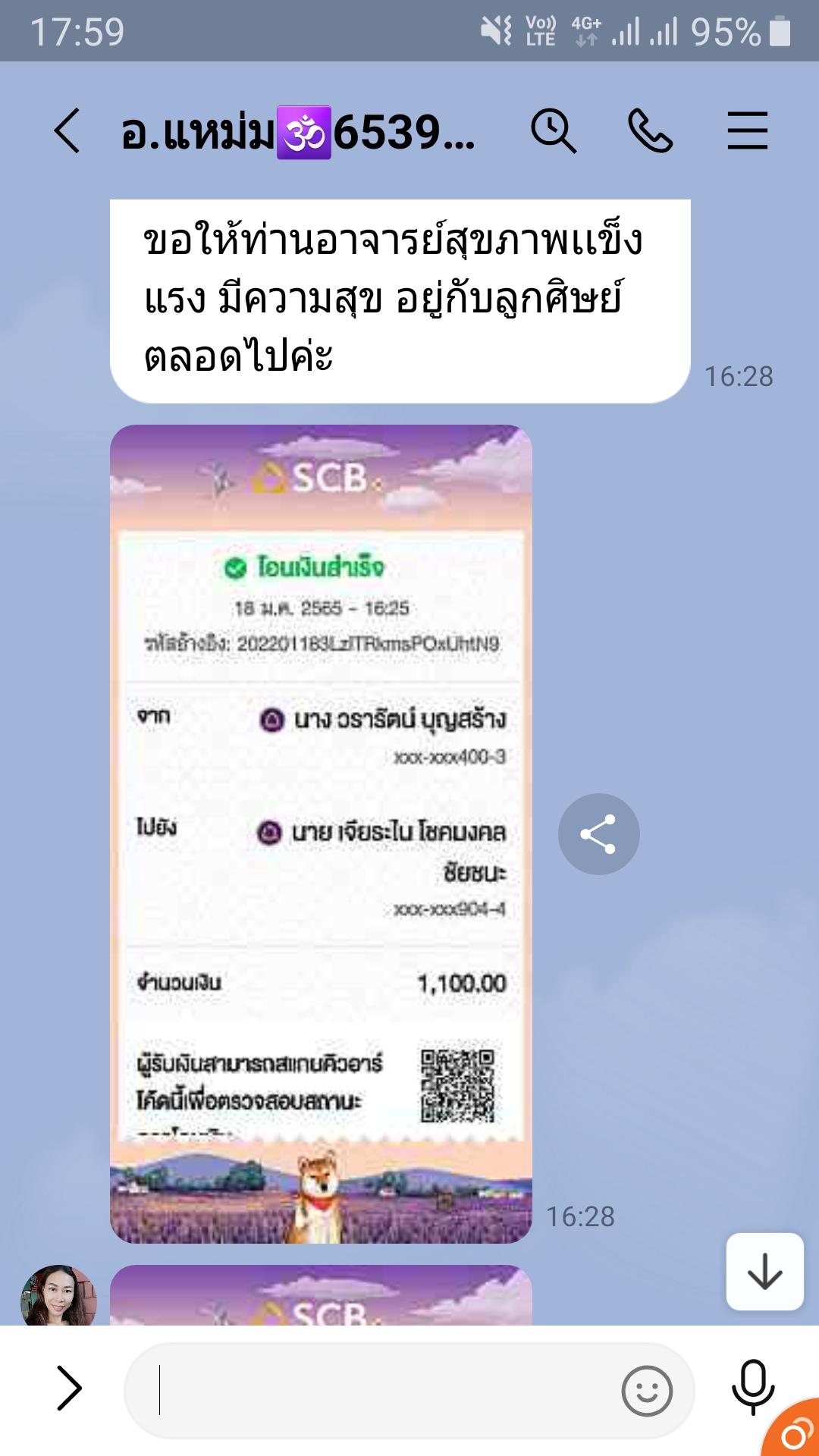Share the SCB slip image
The height and width of the screenshot is (1456, 819).
pyautogui.click(x=598, y=834)
